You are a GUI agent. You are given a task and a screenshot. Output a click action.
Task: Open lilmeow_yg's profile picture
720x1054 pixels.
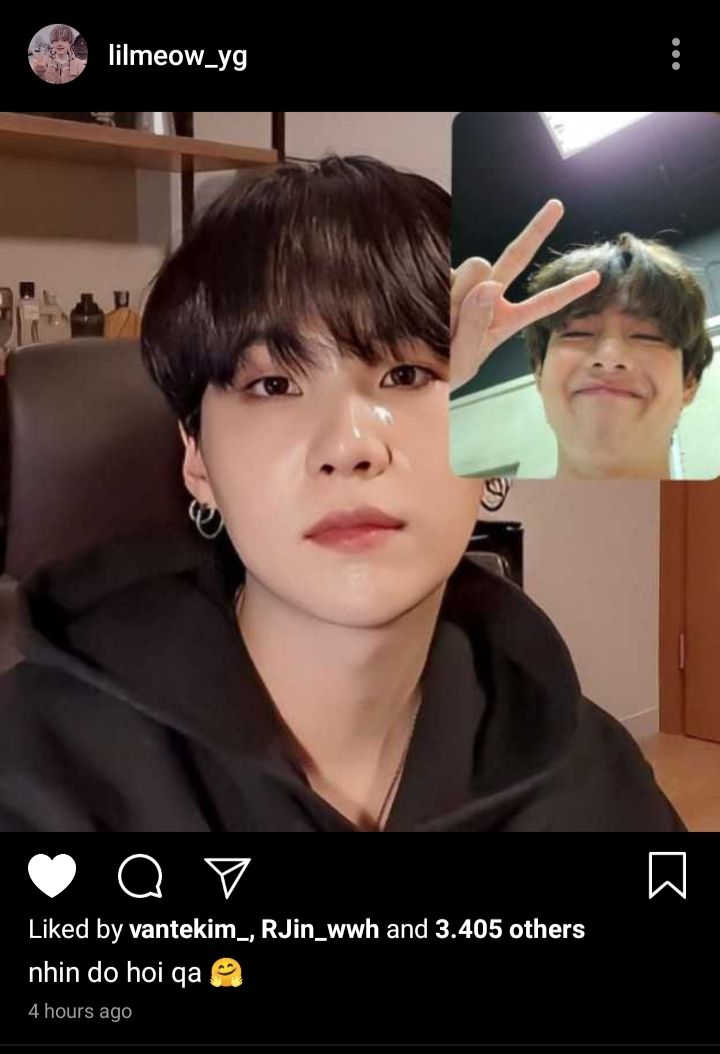58,54
